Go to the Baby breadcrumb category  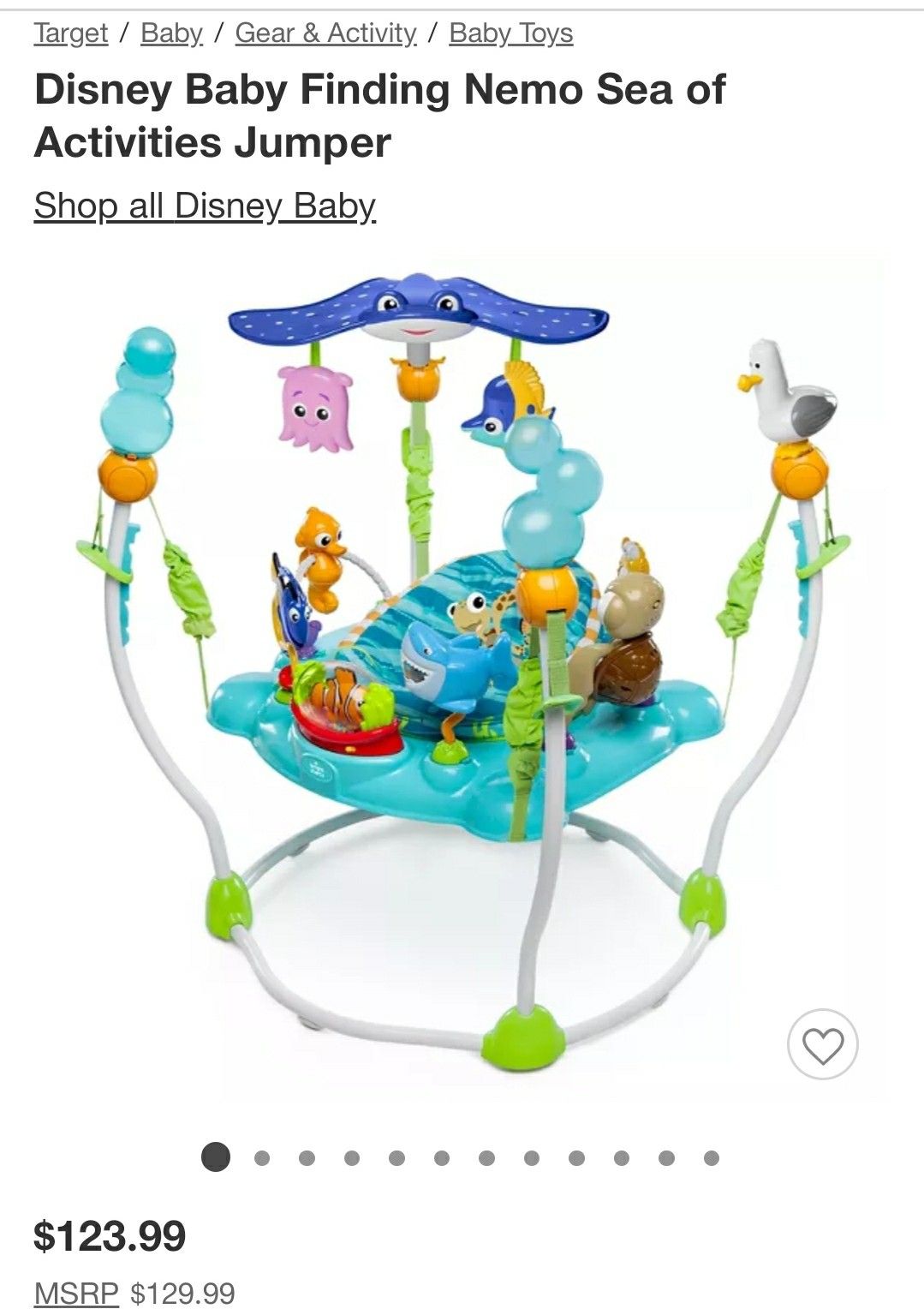[171, 33]
